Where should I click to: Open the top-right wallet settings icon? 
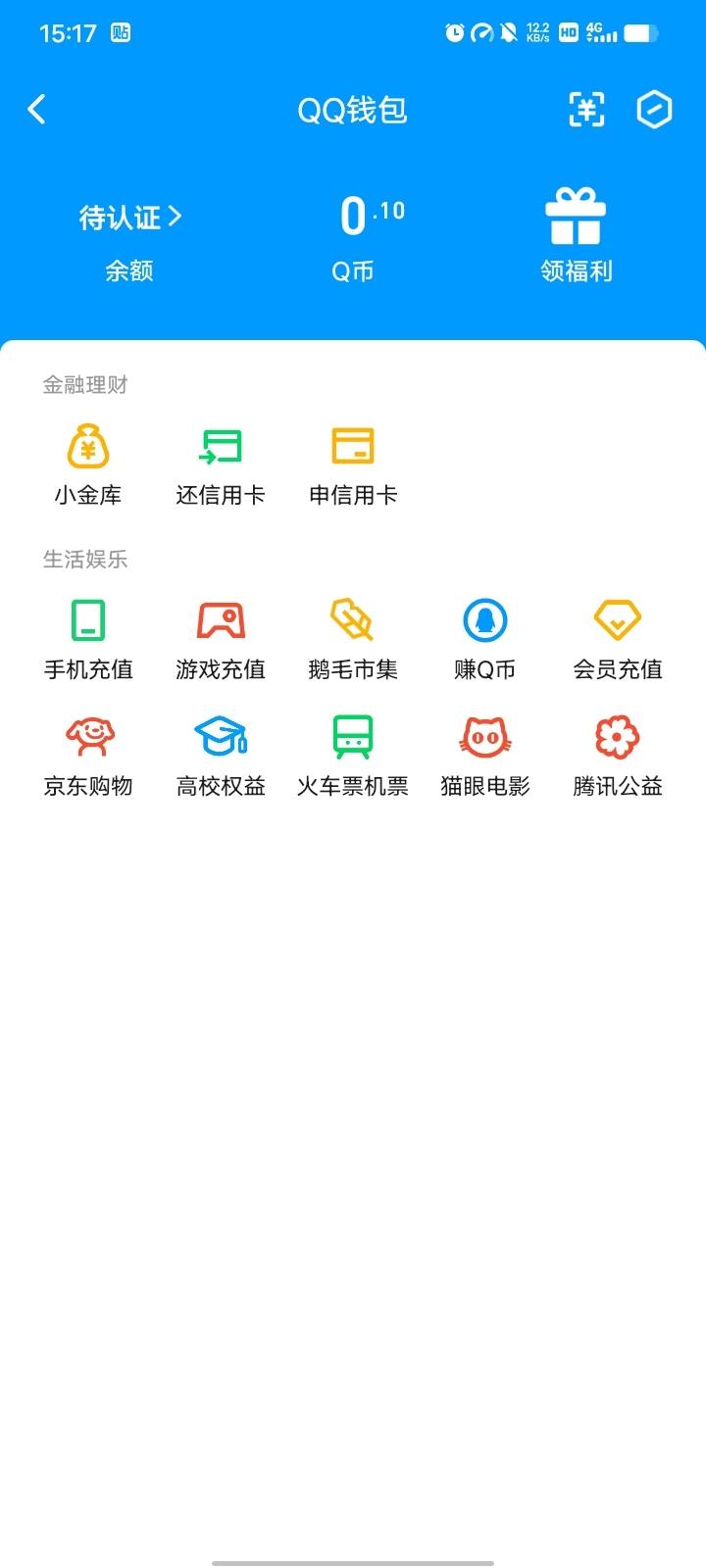(x=655, y=111)
